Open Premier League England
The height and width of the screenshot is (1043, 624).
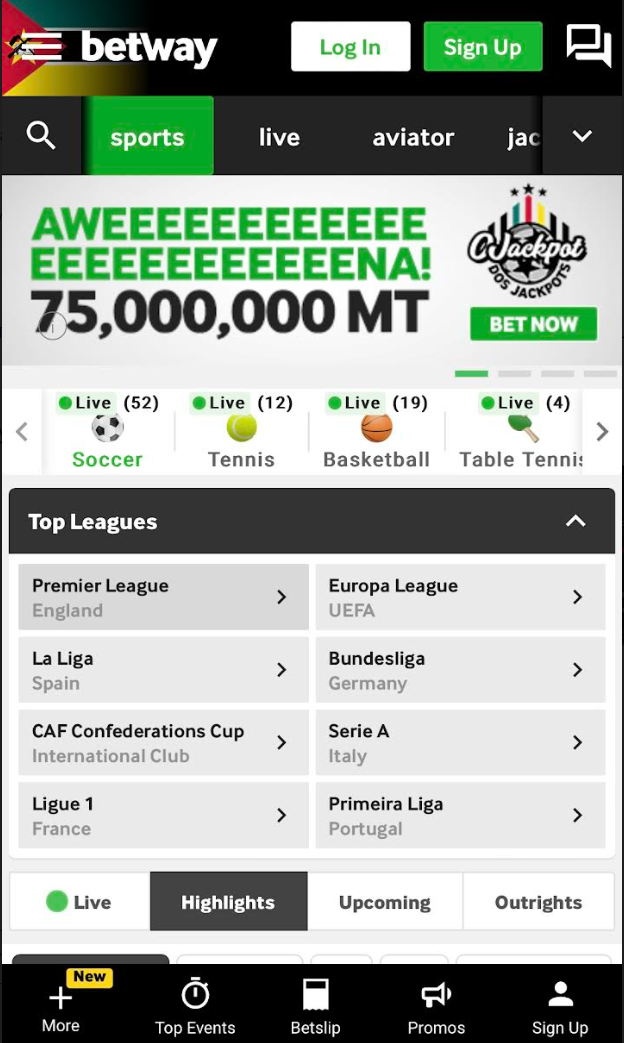point(163,597)
